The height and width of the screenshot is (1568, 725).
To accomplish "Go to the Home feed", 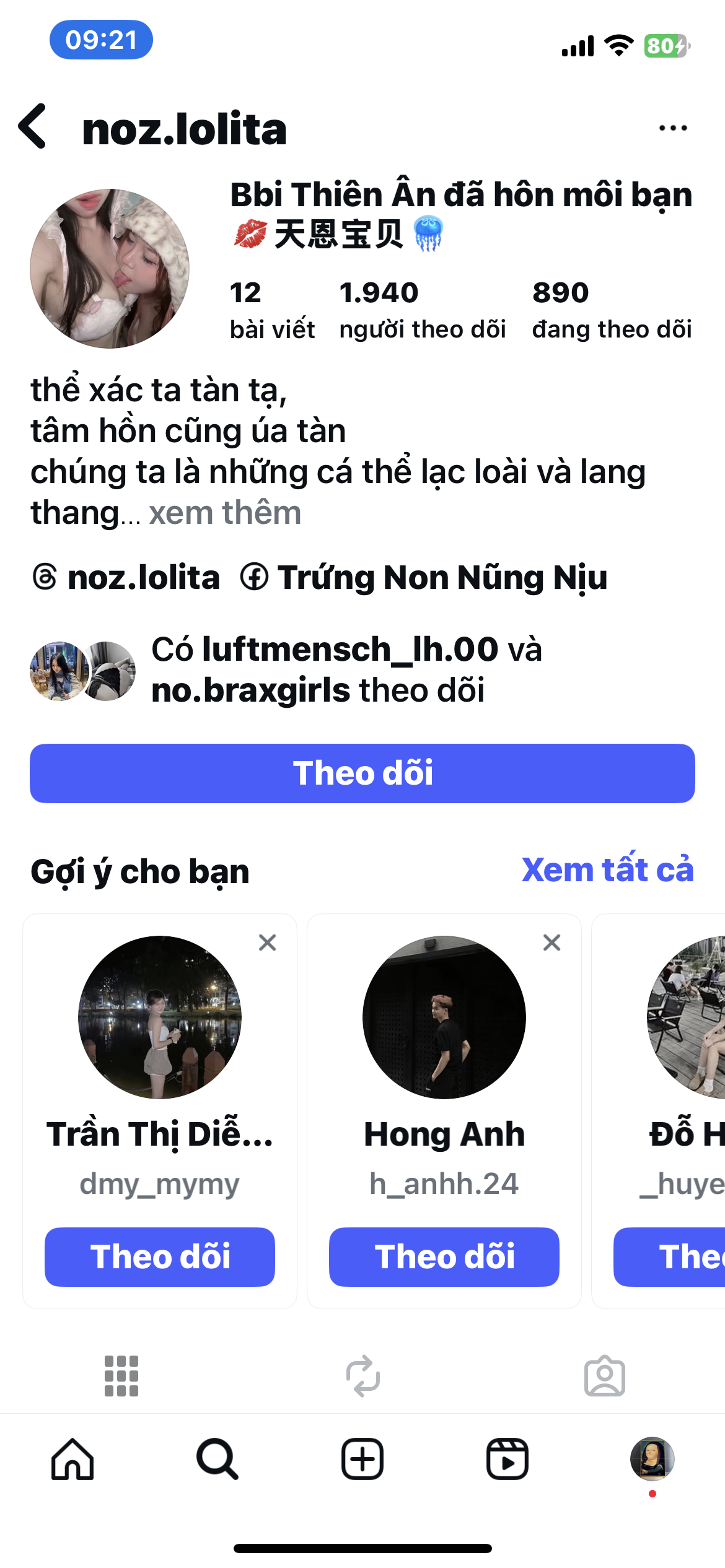I will [x=72, y=1459].
